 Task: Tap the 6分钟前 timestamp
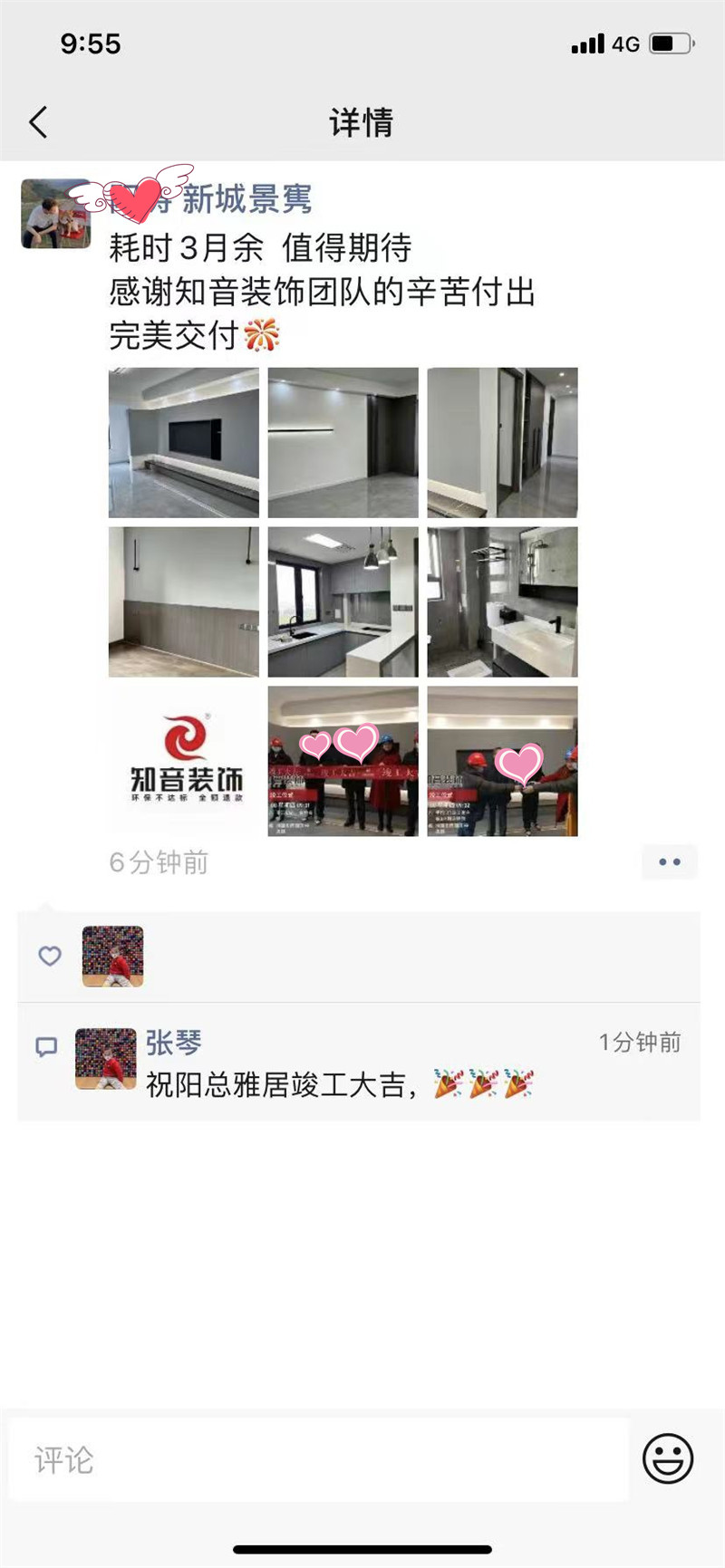coord(159,861)
